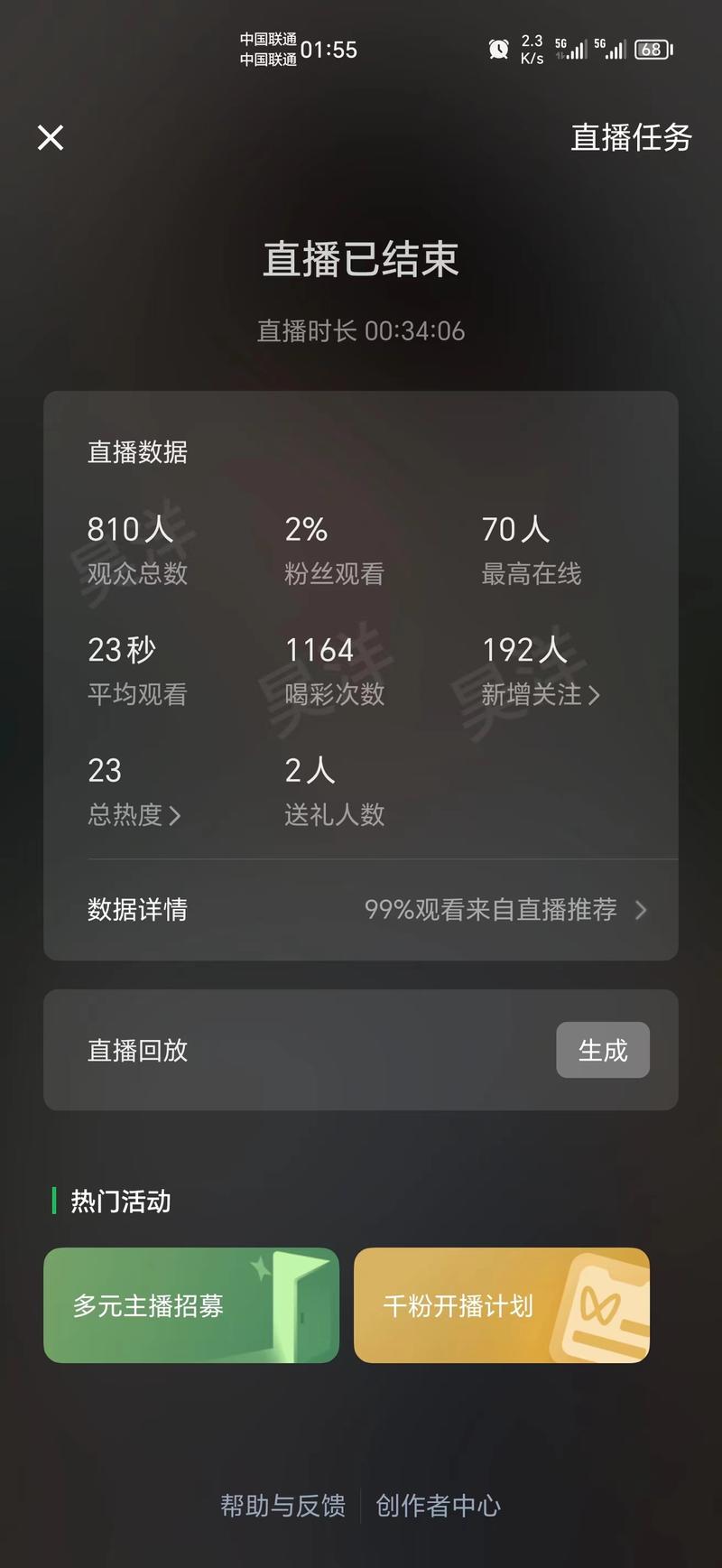The image size is (722, 1568).
Task: Tap the 810人 viewer total stat
Action: point(135,548)
